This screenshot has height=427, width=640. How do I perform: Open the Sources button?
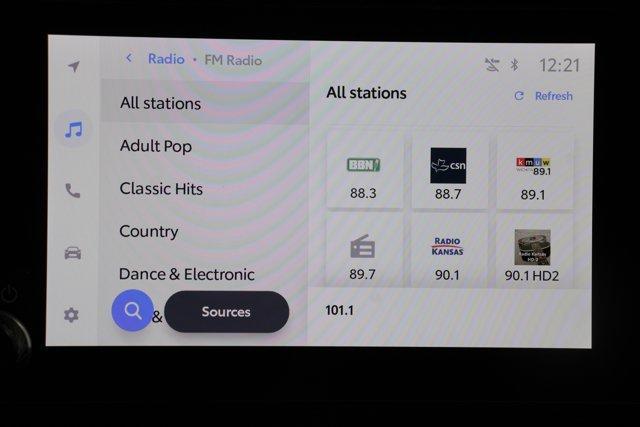[x=226, y=312]
